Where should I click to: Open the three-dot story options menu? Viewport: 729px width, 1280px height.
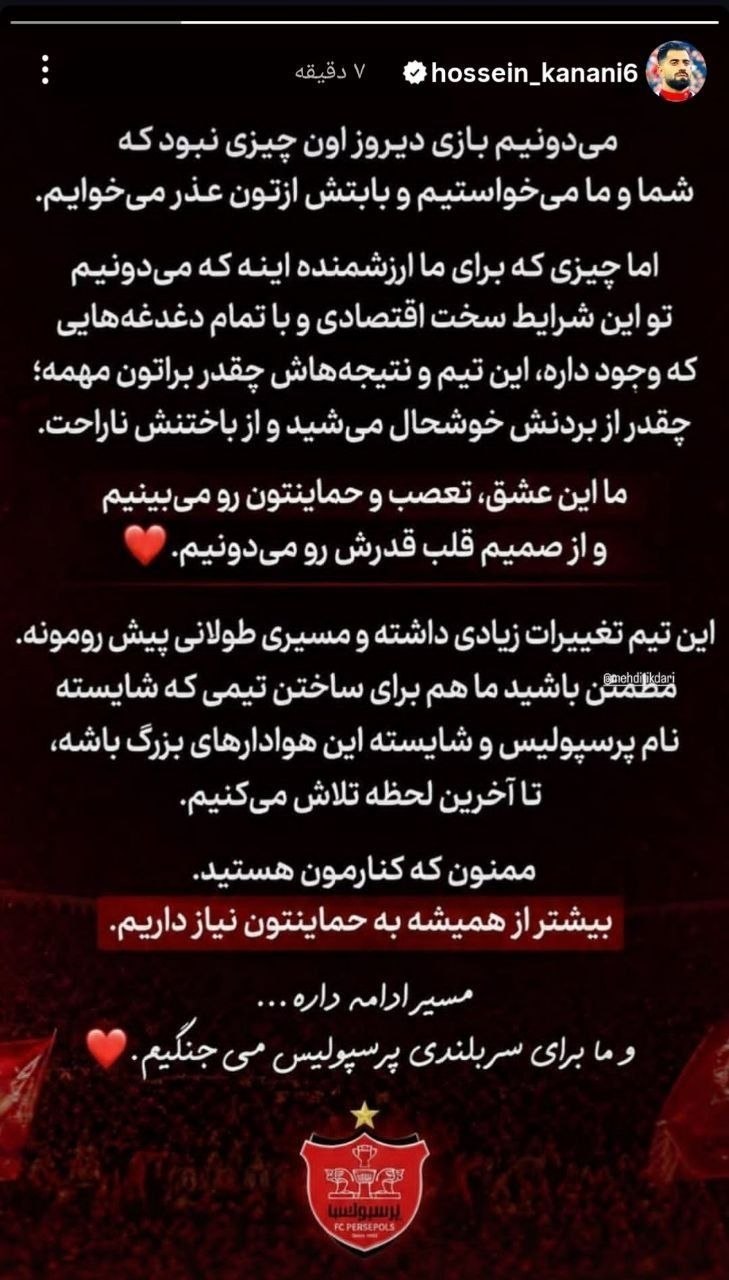45,70
